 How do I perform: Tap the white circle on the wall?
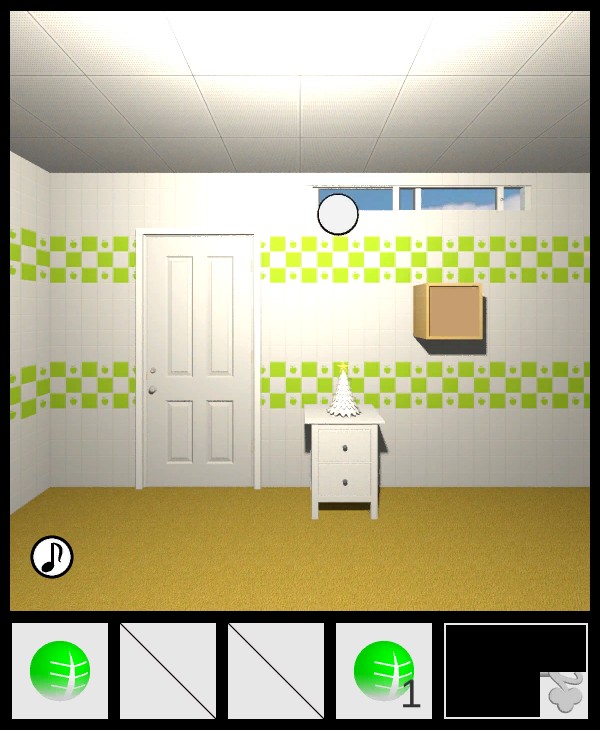point(338,214)
